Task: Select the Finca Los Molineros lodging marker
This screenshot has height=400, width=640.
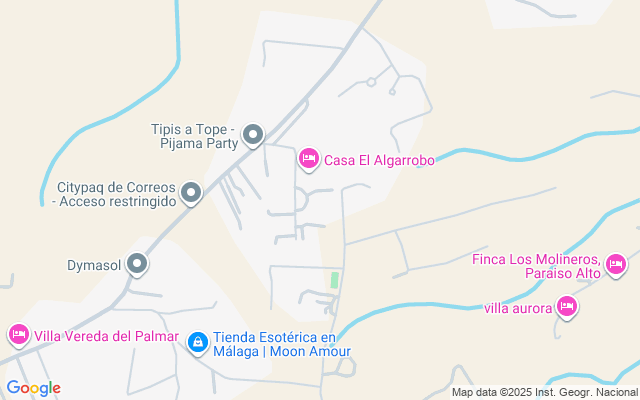Action: coord(616,265)
